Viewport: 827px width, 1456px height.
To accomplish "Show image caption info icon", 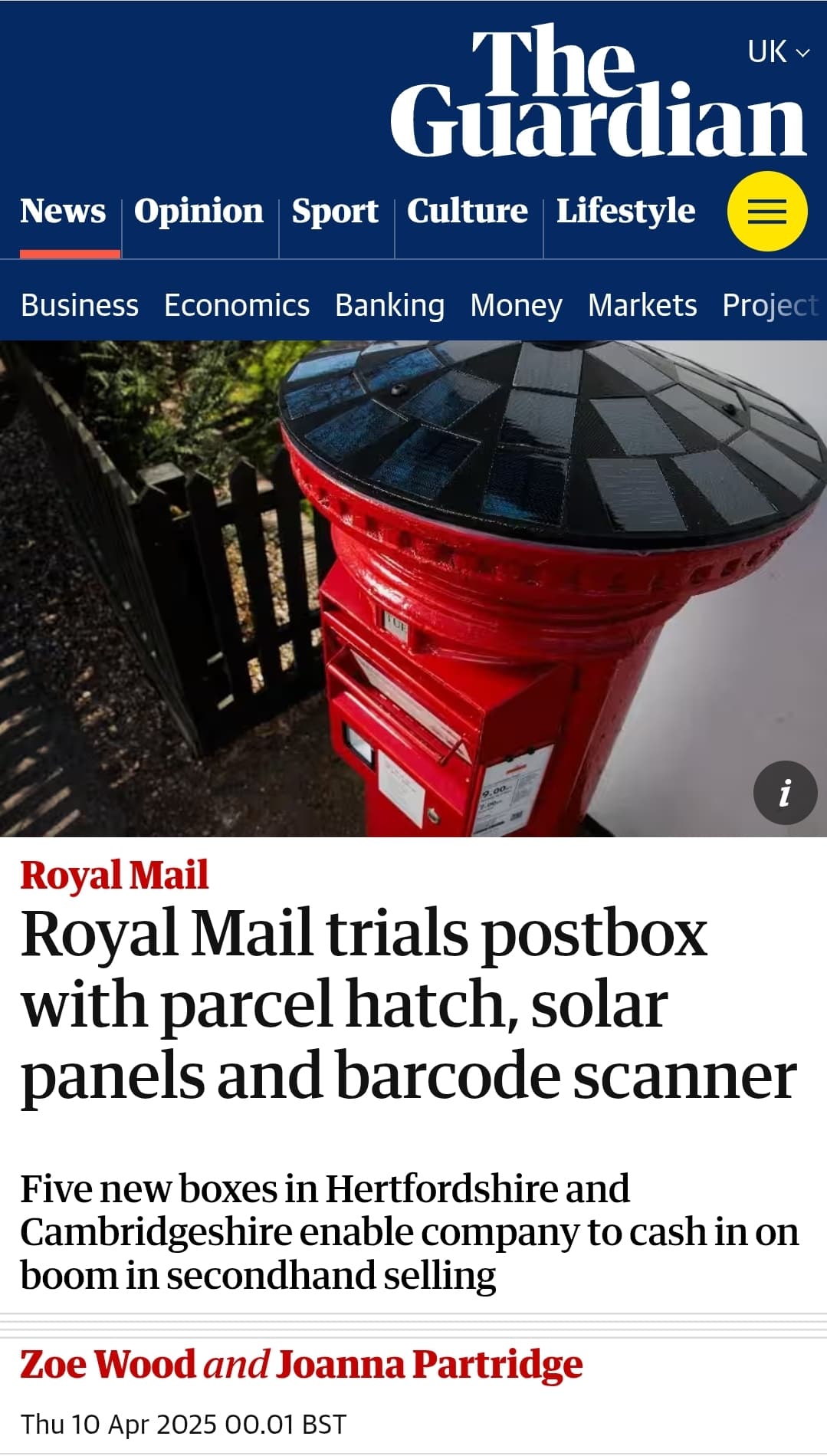I will pyautogui.click(x=785, y=793).
